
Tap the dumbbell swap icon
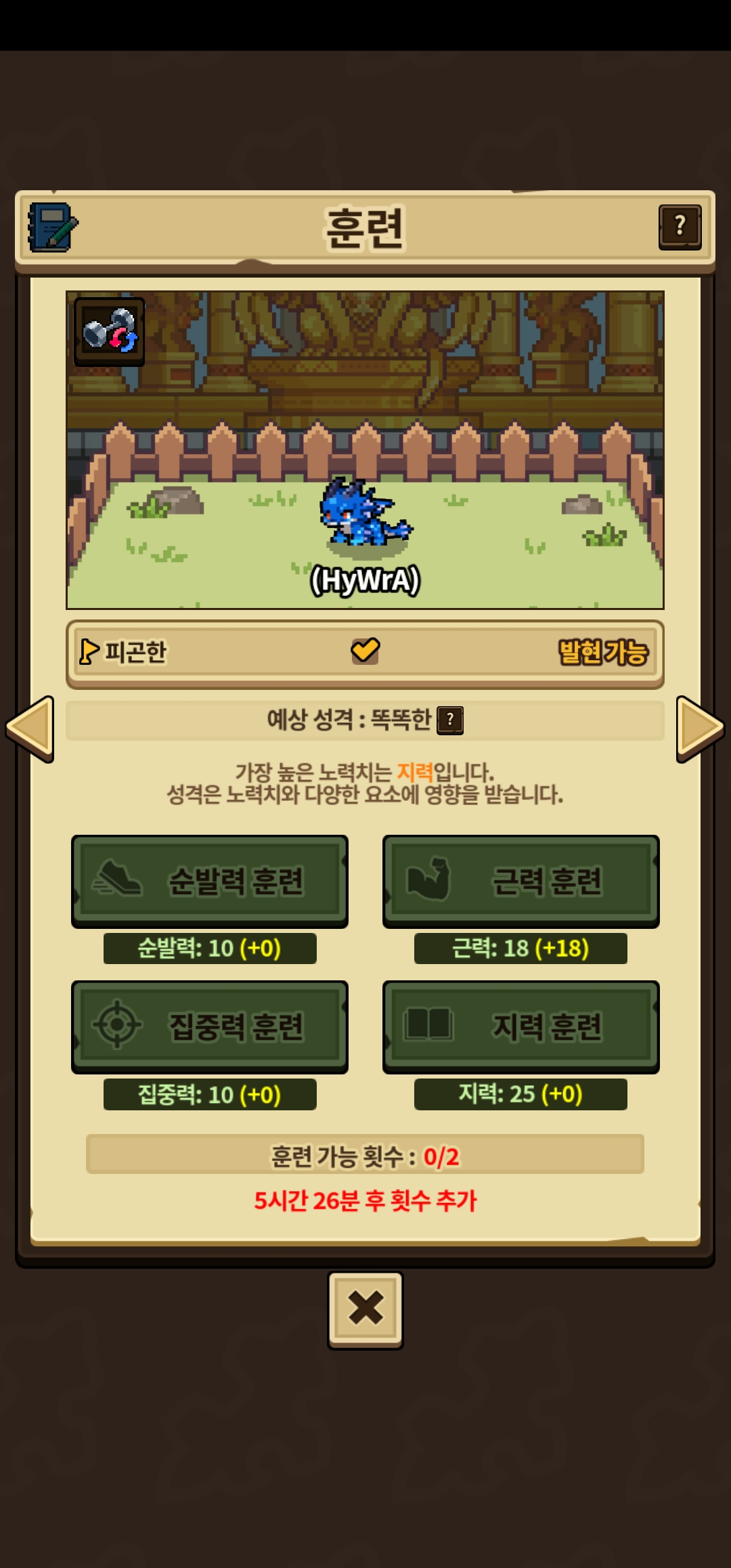click(109, 332)
